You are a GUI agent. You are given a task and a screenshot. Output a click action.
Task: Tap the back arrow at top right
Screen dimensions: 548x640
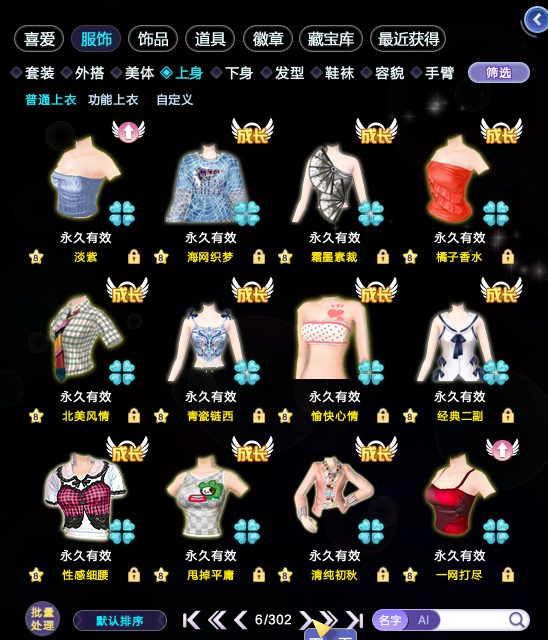[x=537, y=19]
